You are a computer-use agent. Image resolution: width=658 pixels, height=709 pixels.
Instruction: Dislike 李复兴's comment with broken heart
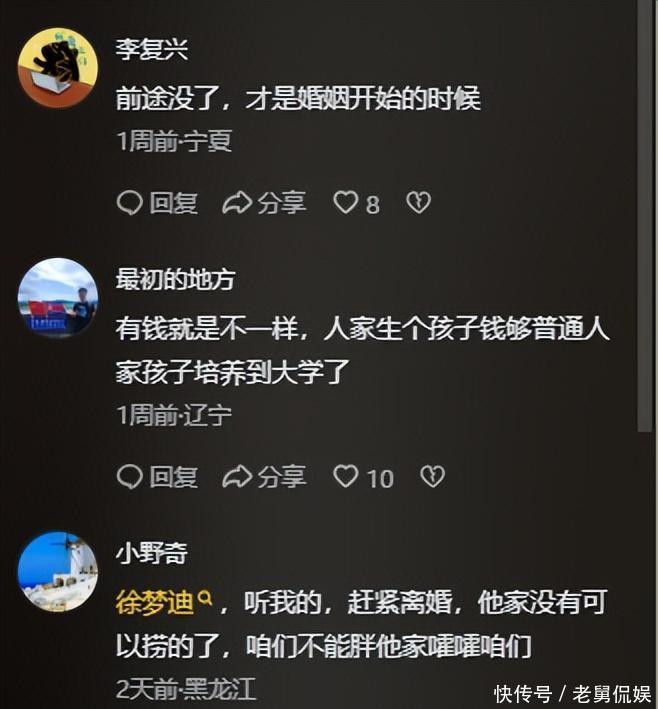pos(418,203)
